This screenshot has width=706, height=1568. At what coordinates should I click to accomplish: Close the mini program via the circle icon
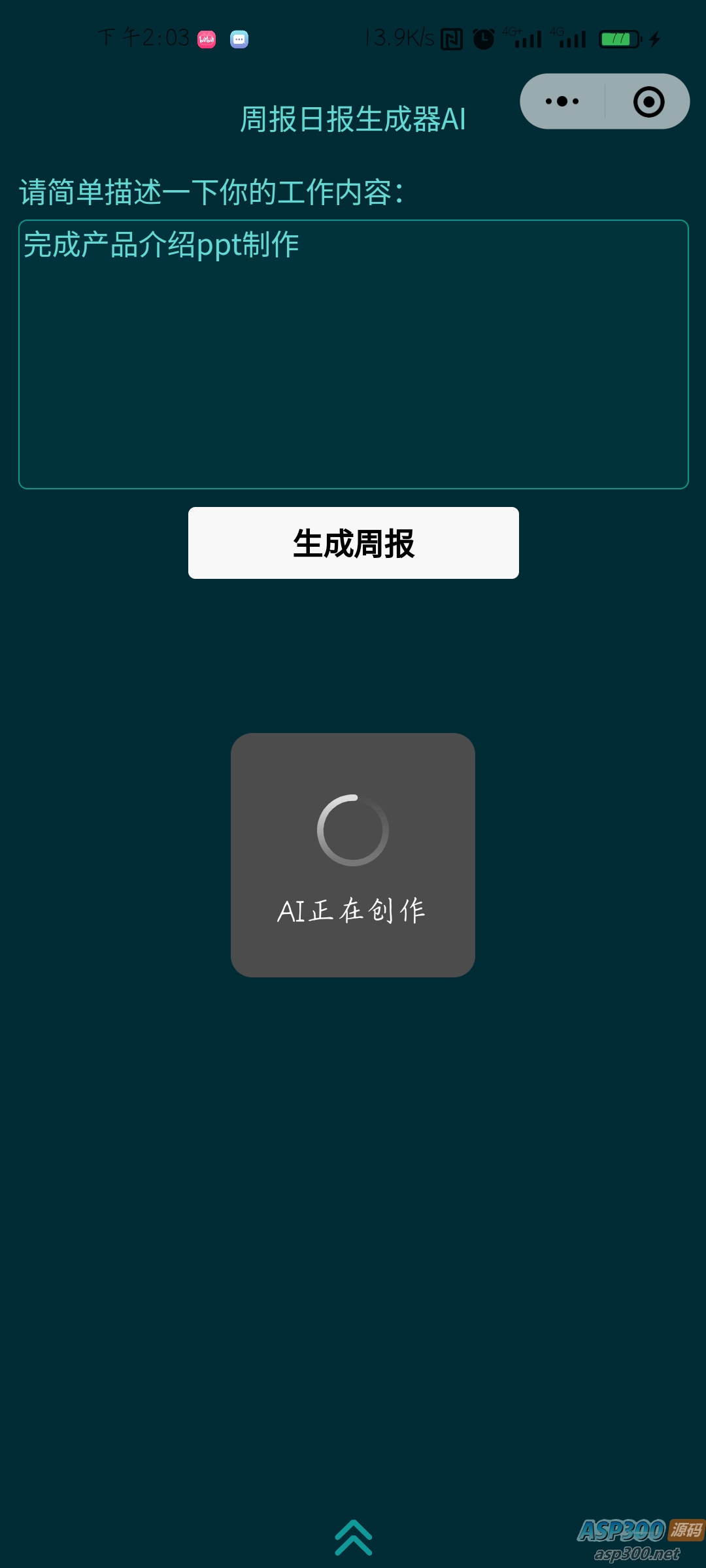coord(648,102)
